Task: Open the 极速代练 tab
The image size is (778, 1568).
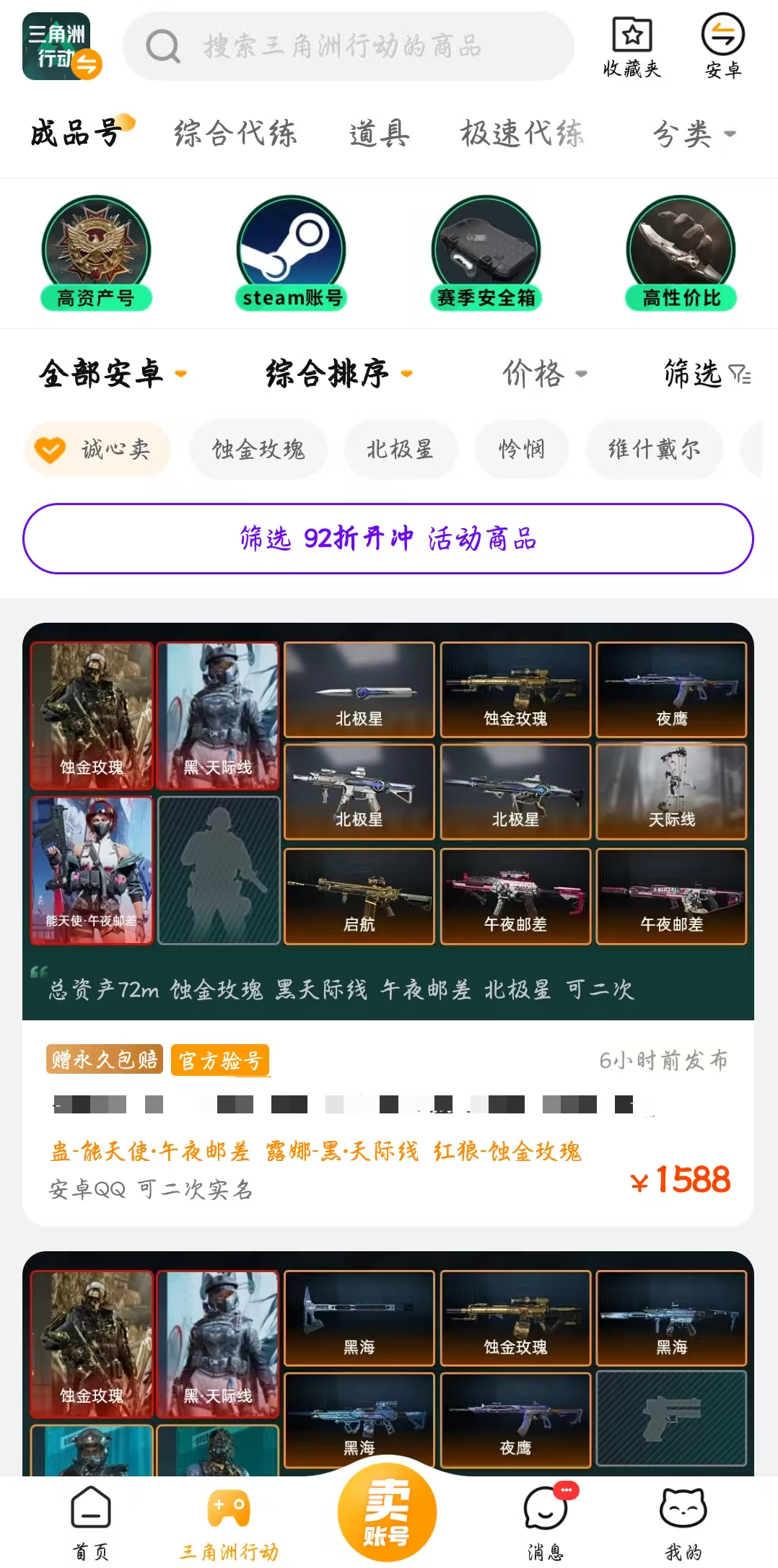Action: tap(522, 133)
